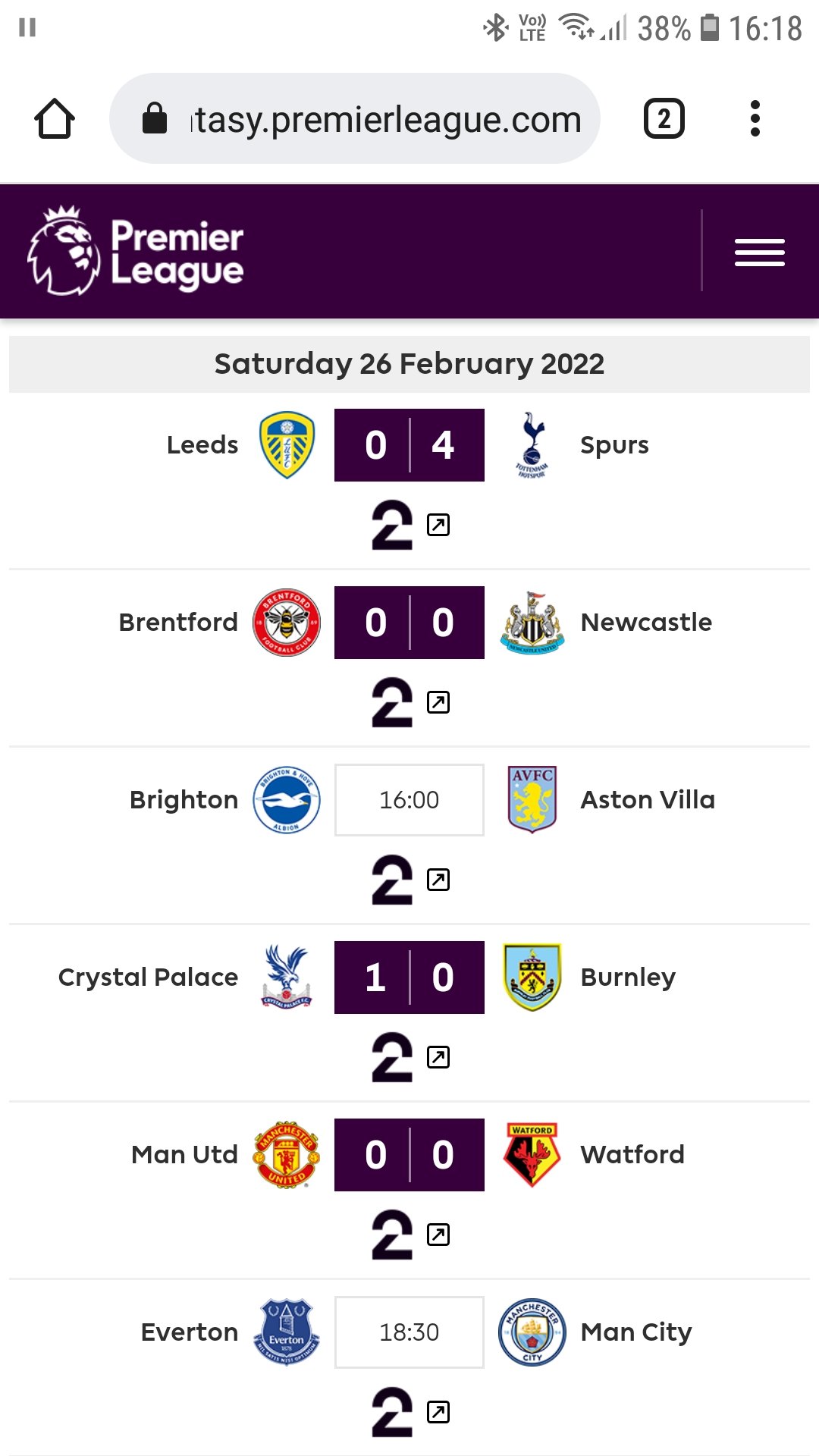Open the browser tab switcher
This screenshot has width=819, height=1456.
tap(664, 119)
